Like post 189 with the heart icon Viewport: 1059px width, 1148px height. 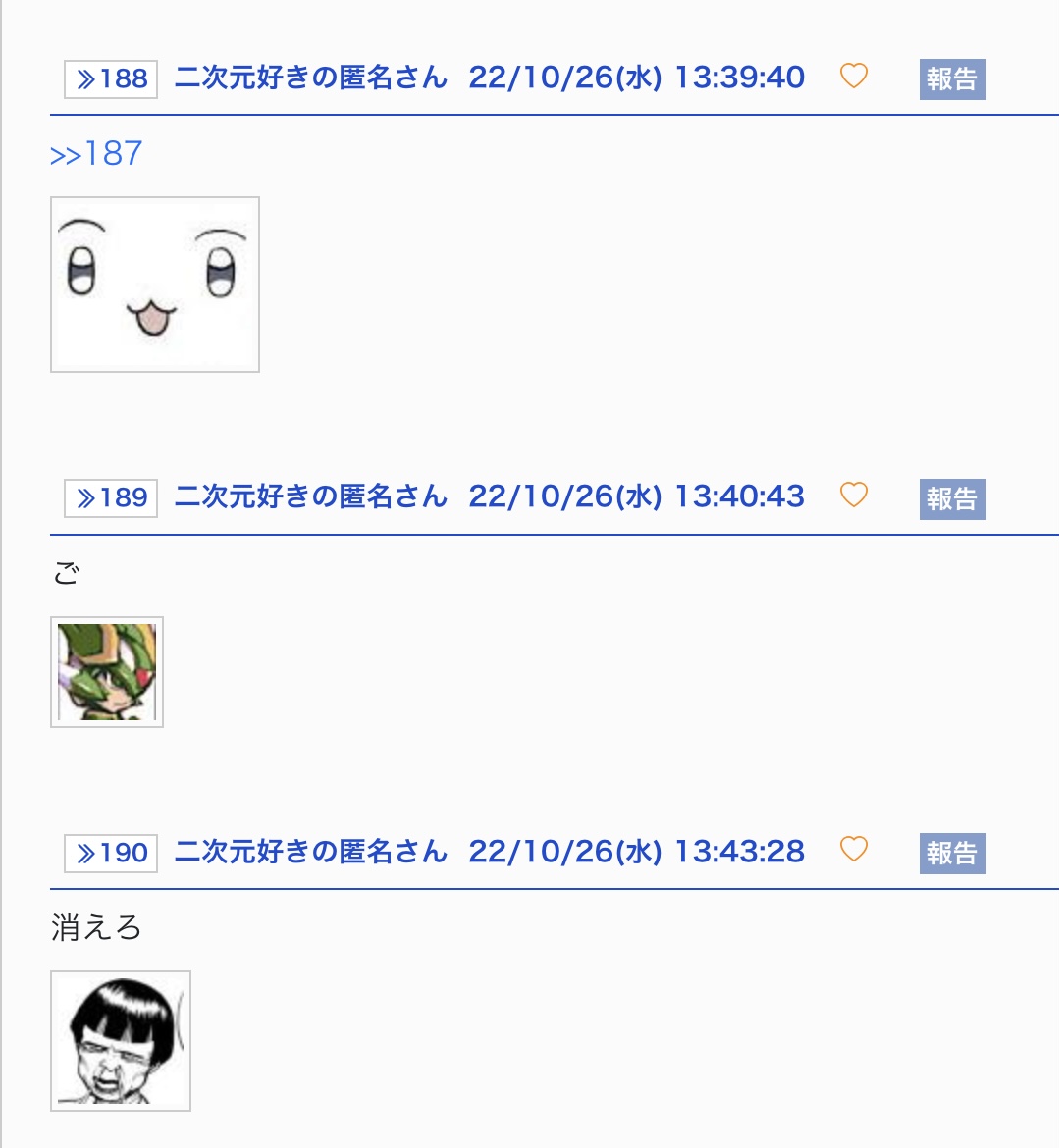854,495
